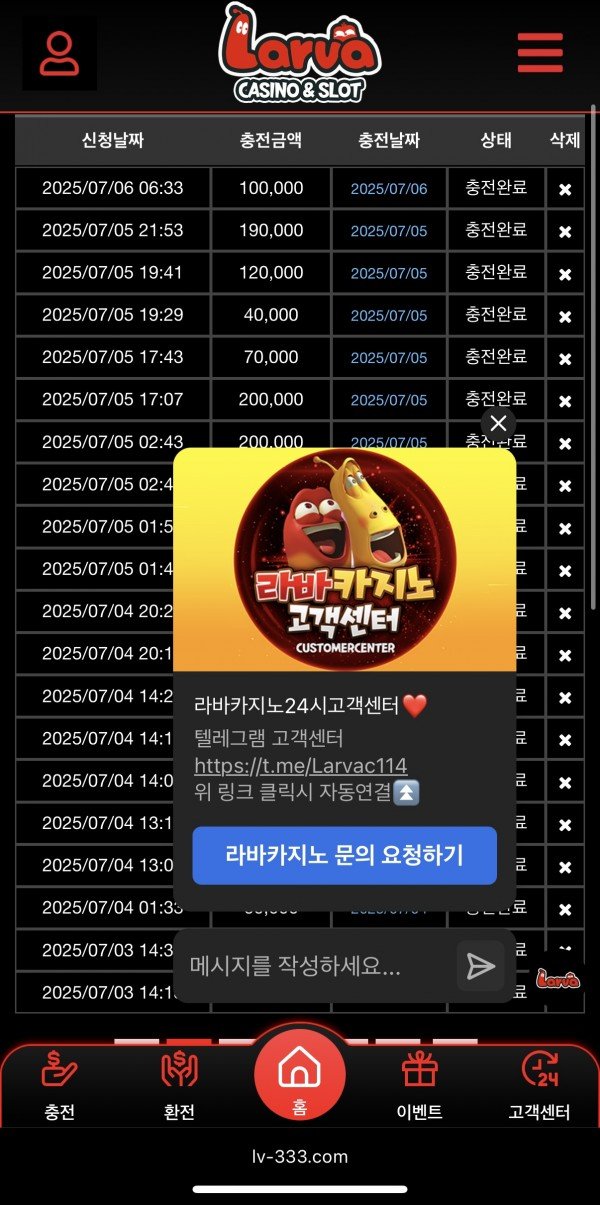Screen dimensions: 600x1205
Task: Delete the 2025/07/05 21:53 charge record
Action: (x=565, y=231)
